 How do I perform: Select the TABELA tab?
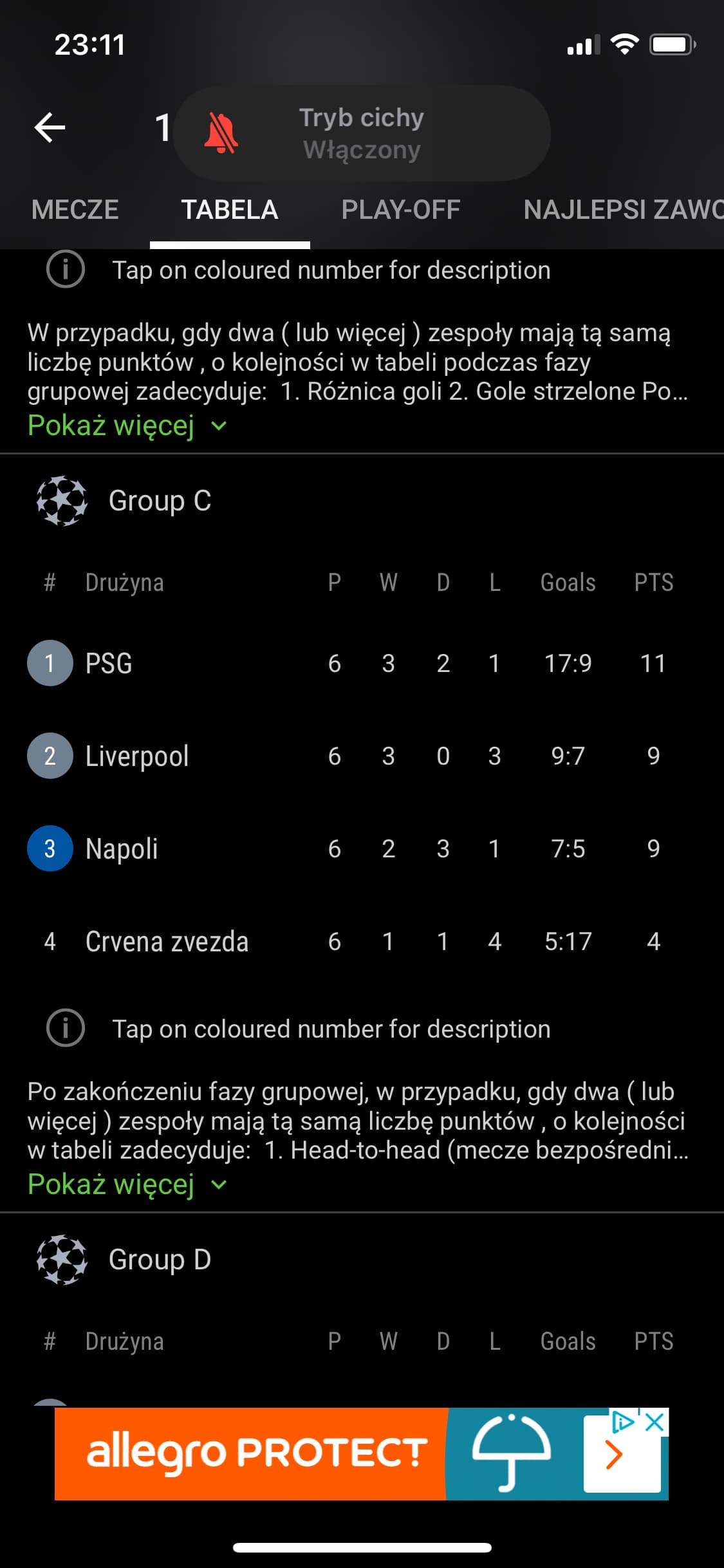point(230,210)
